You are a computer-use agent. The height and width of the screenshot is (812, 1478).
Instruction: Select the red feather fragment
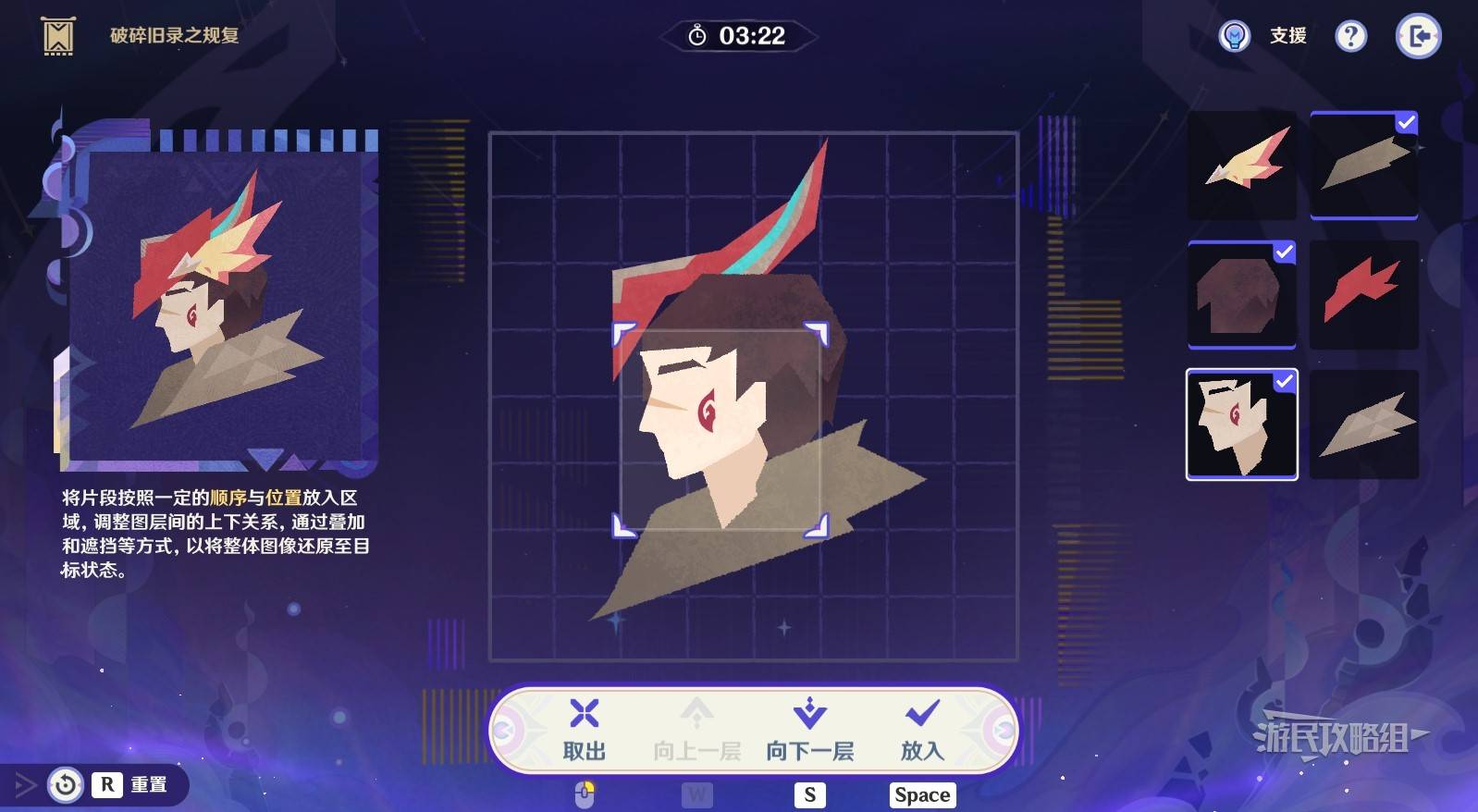(1363, 294)
